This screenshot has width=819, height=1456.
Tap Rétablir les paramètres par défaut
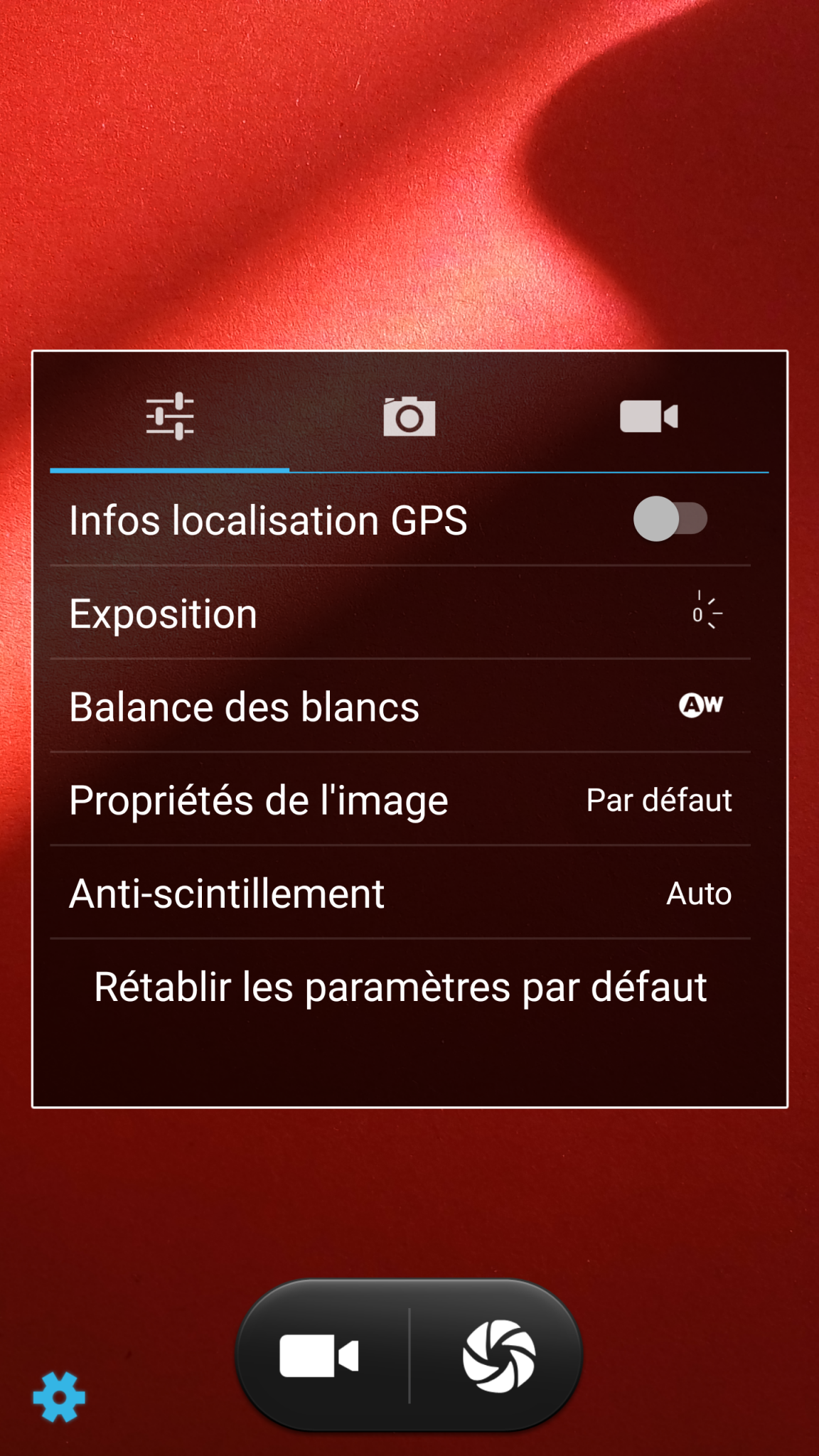[400, 987]
